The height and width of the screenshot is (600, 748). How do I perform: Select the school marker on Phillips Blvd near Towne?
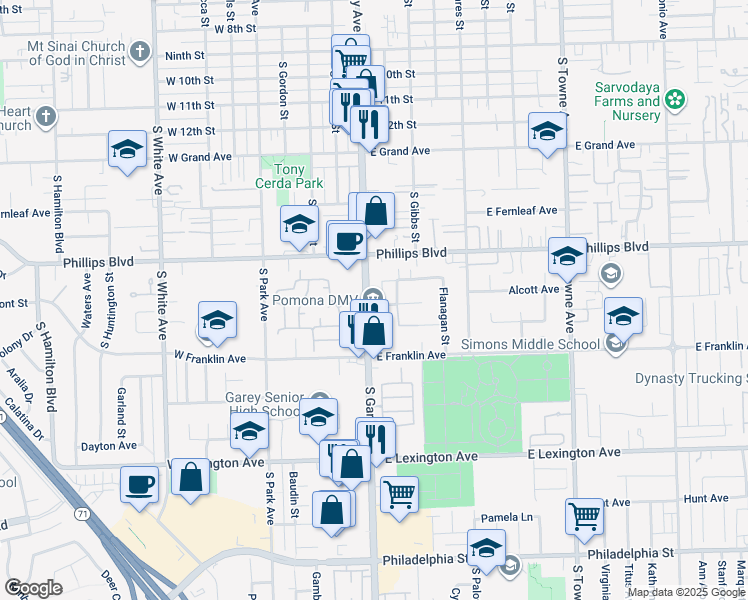click(567, 256)
